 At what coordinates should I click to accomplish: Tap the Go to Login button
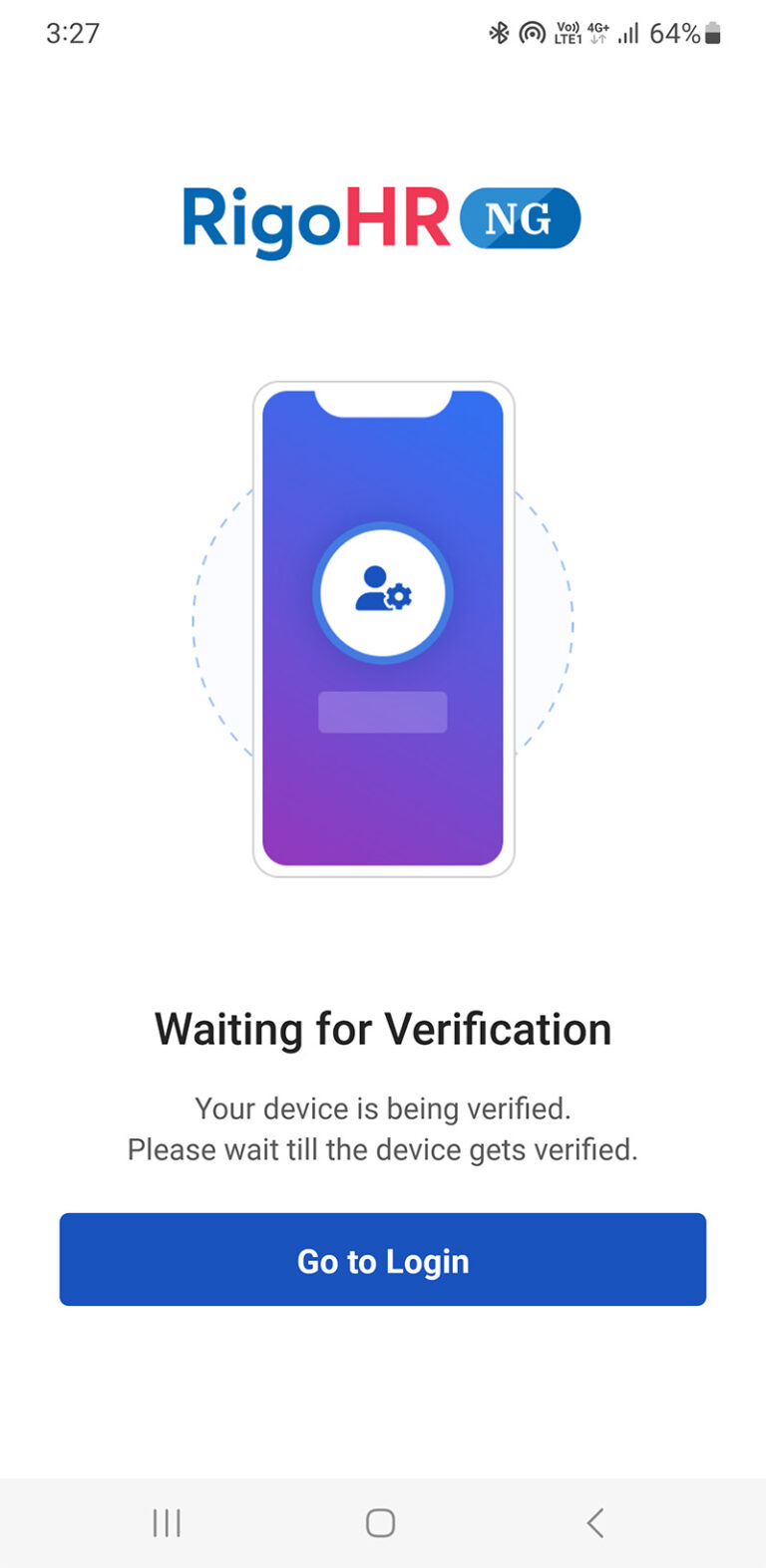(x=383, y=1259)
